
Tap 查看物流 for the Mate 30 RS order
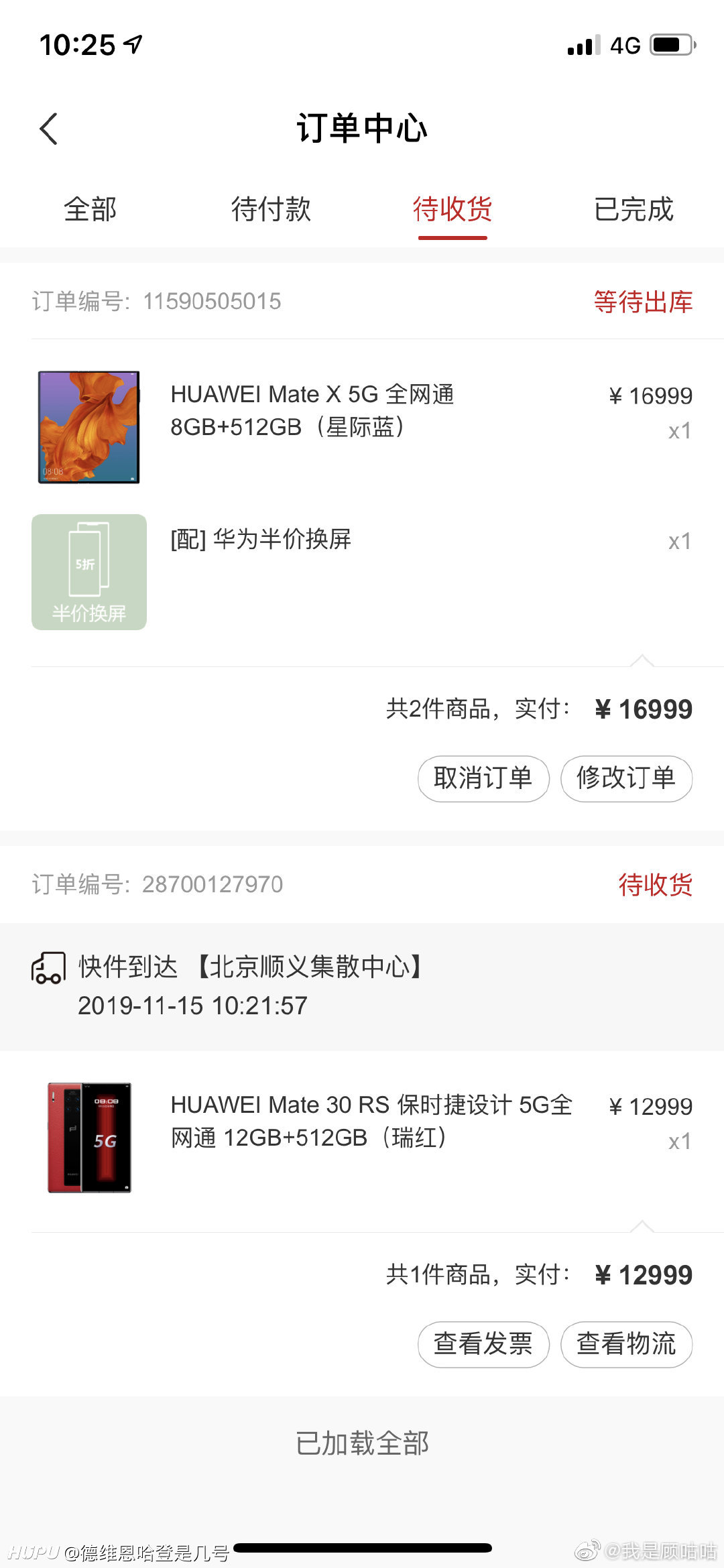pos(626,1344)
